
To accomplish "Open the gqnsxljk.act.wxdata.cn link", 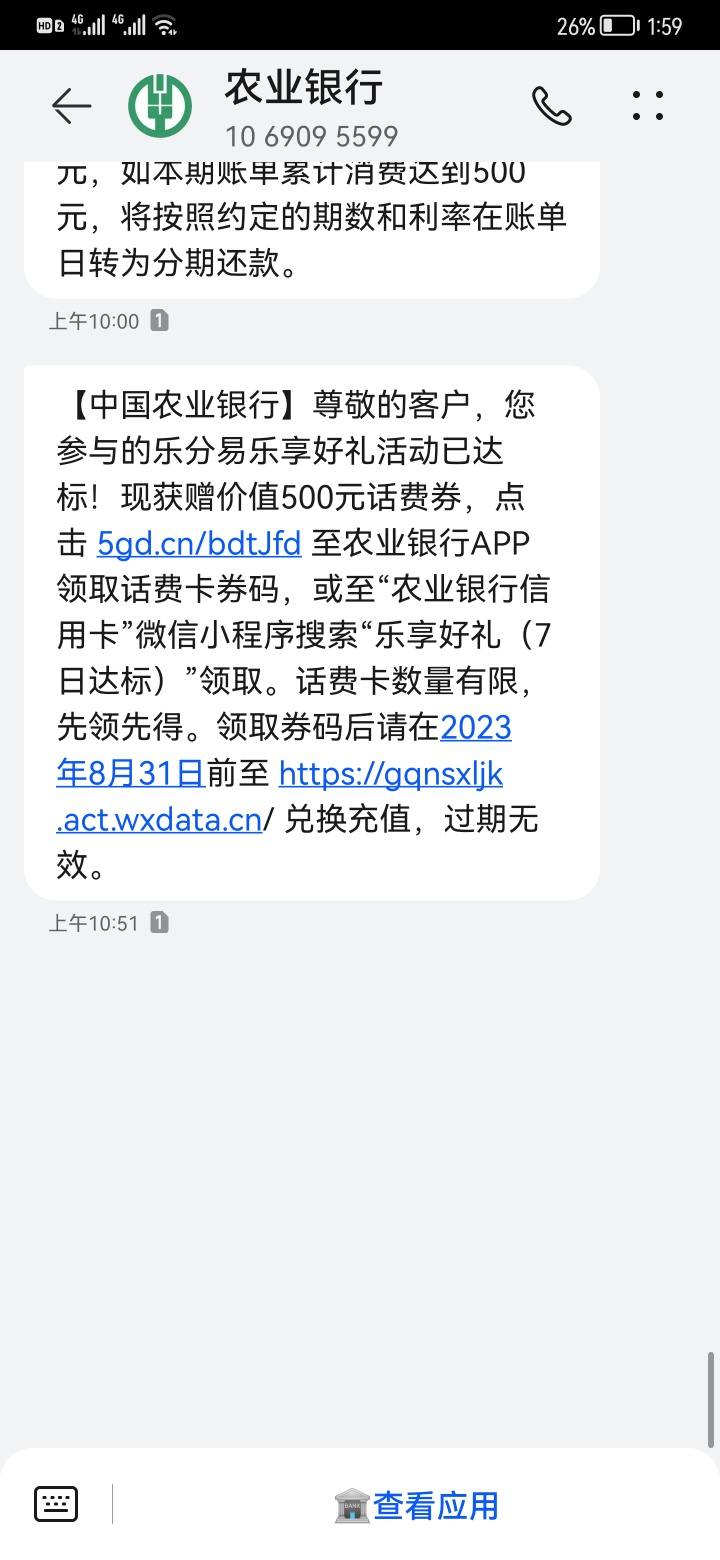I will (391, 773).
